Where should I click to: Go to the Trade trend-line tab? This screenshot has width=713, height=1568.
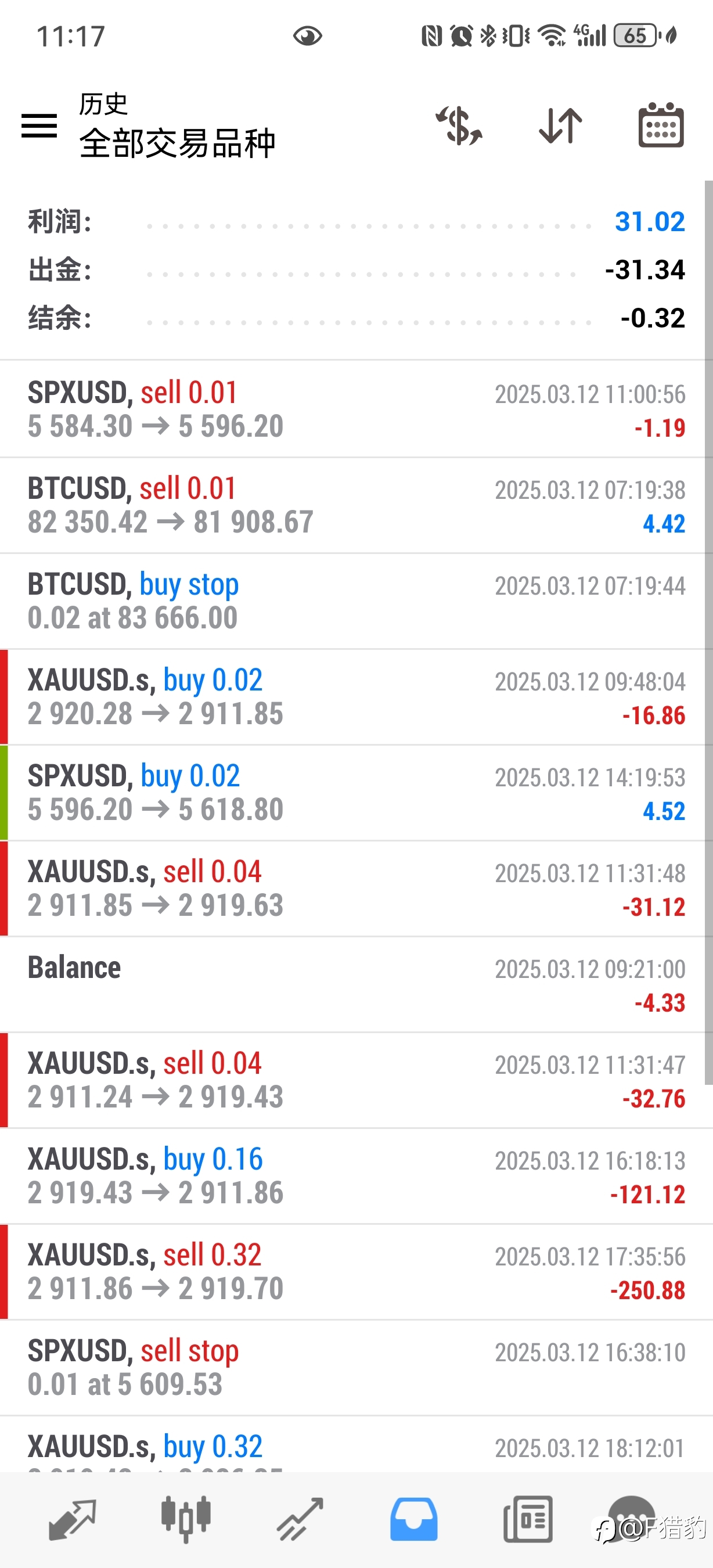(x=300, y=1519)
